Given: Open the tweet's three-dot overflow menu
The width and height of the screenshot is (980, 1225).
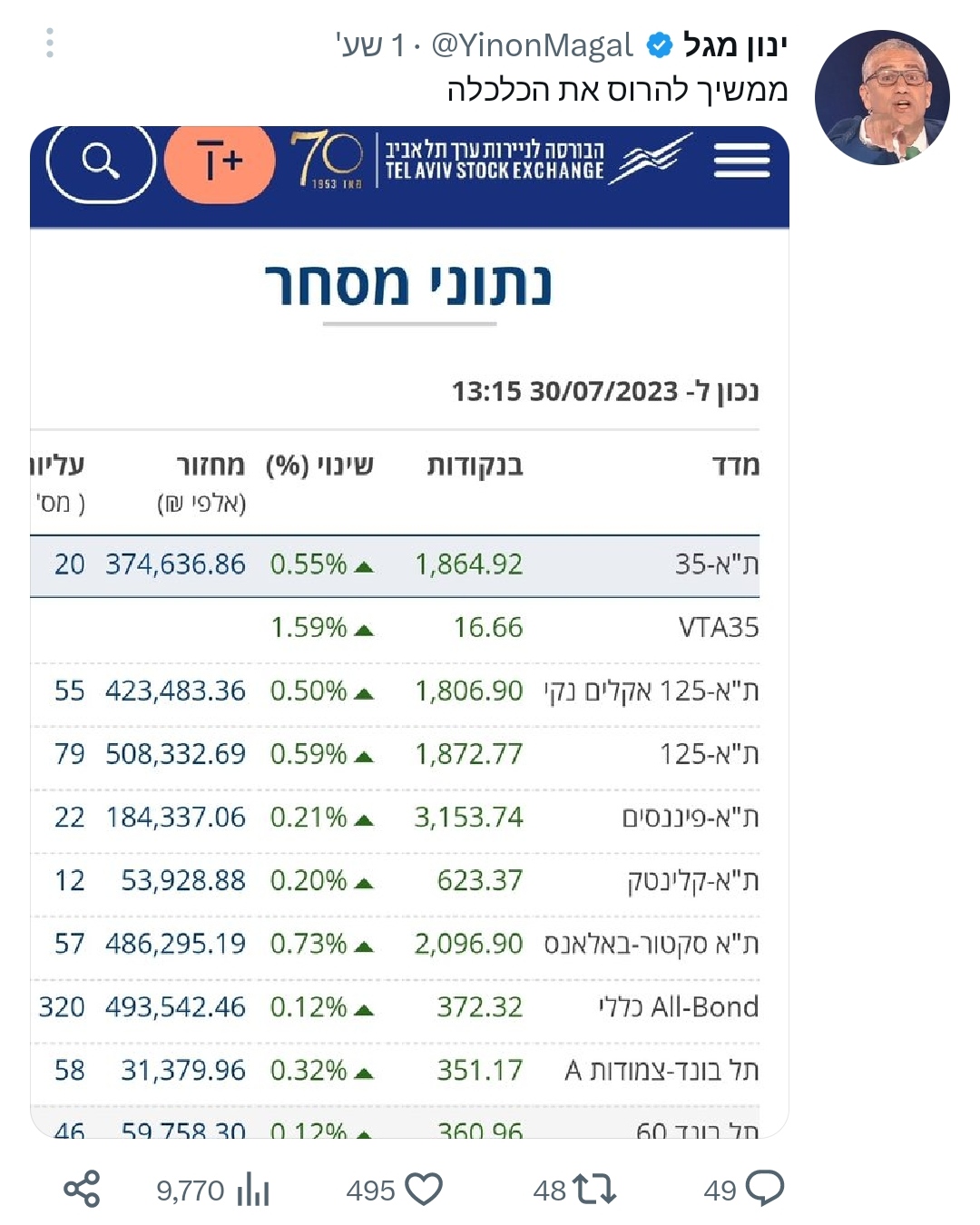Looking at the screenshot, I should click(x=50, y=43).
